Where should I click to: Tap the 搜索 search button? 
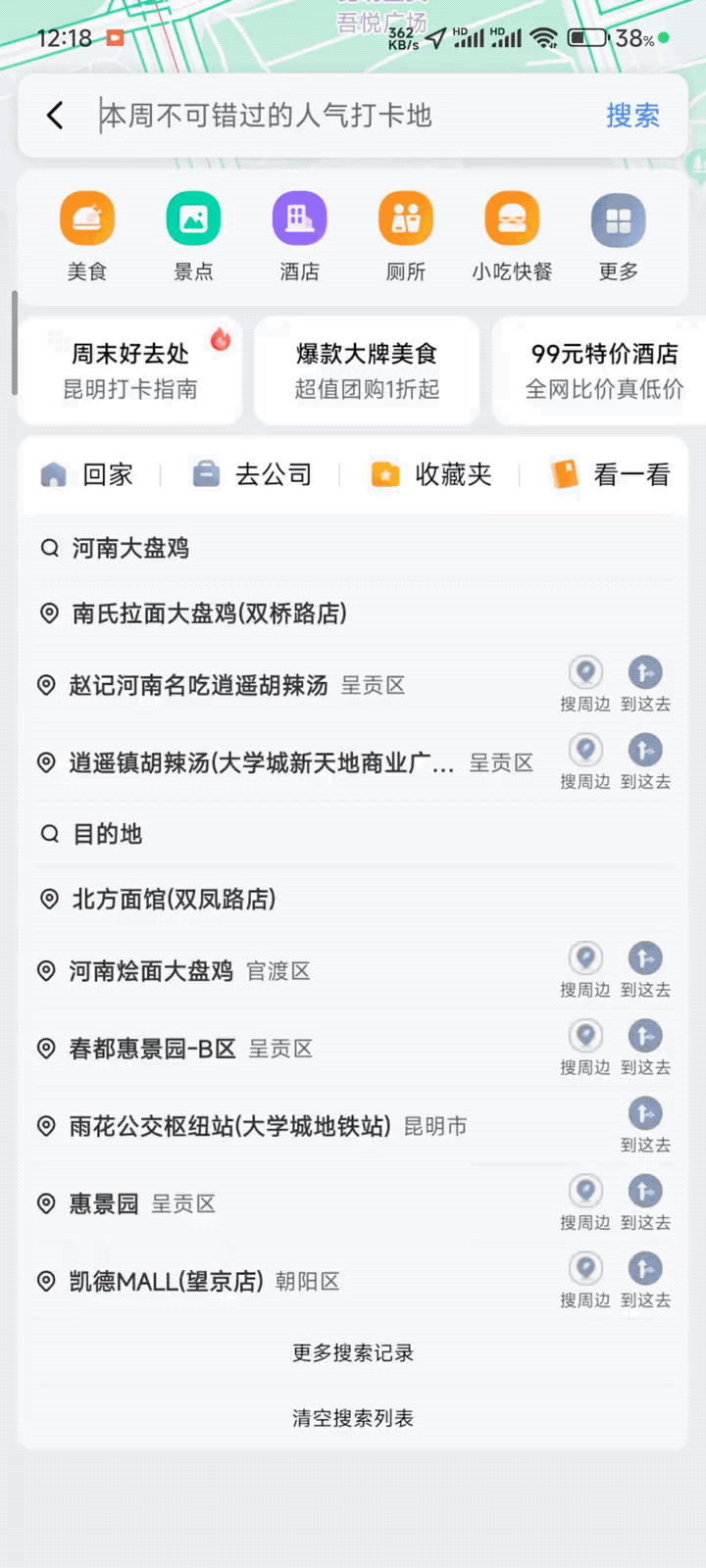click(x=633, y=116)
